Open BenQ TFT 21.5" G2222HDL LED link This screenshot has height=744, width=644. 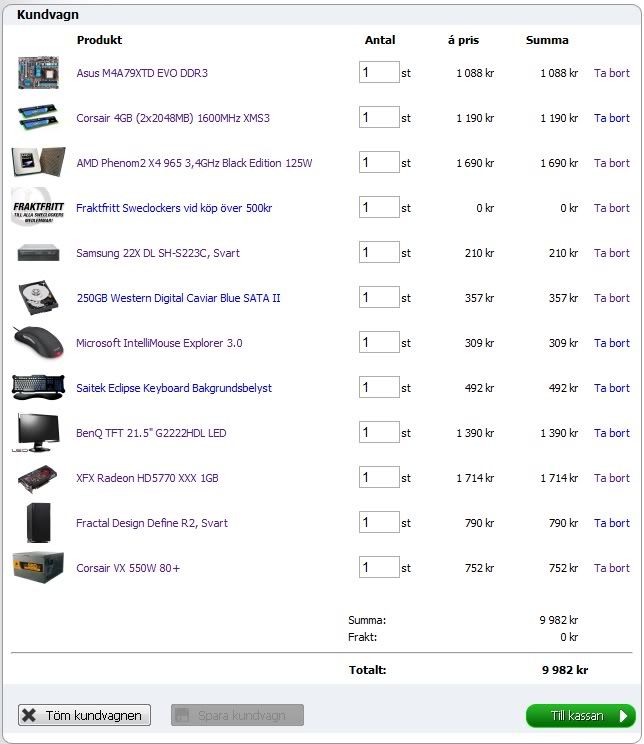coord(151,433)
